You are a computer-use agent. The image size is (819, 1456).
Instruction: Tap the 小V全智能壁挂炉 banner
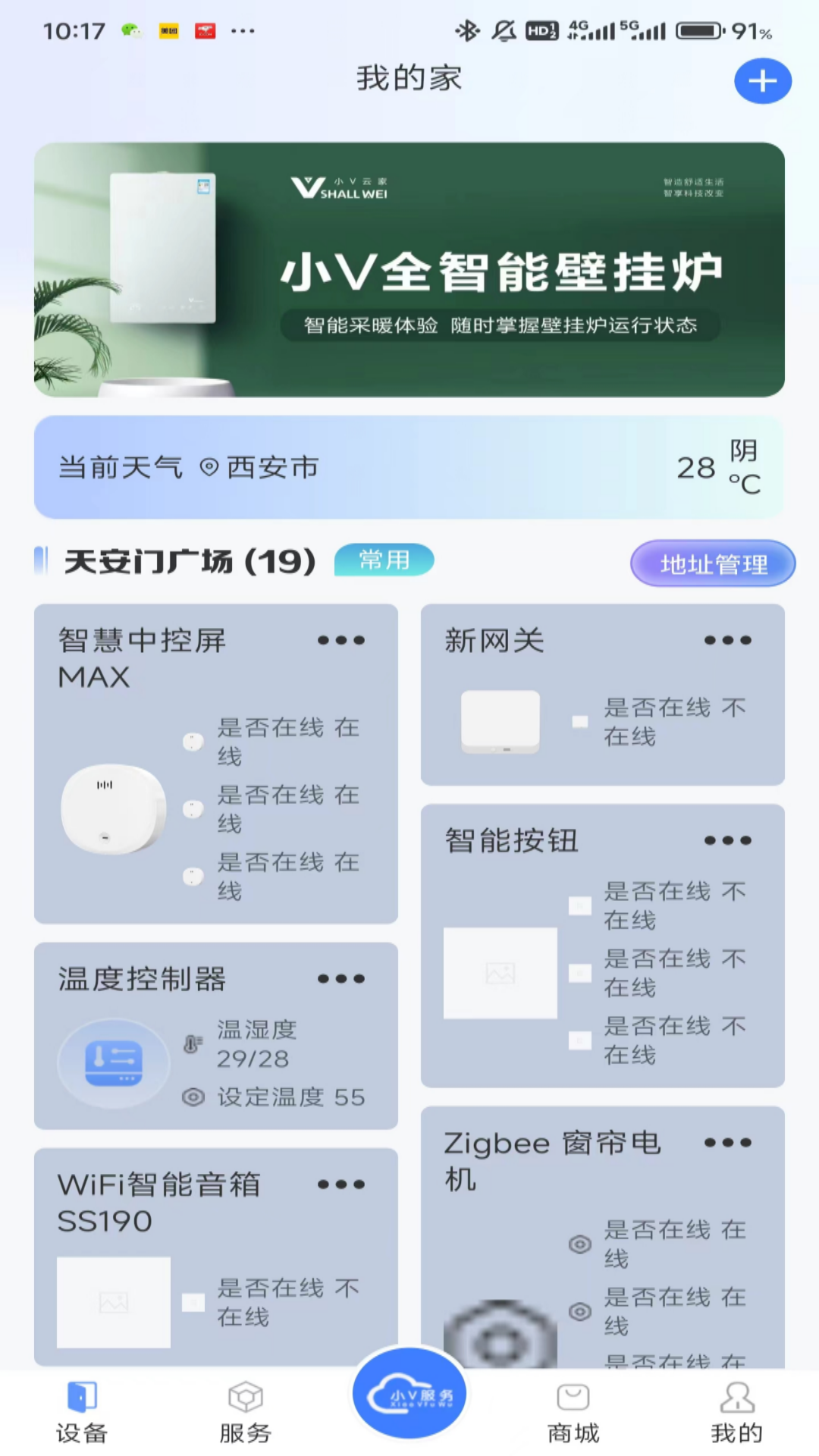(409, 270)
